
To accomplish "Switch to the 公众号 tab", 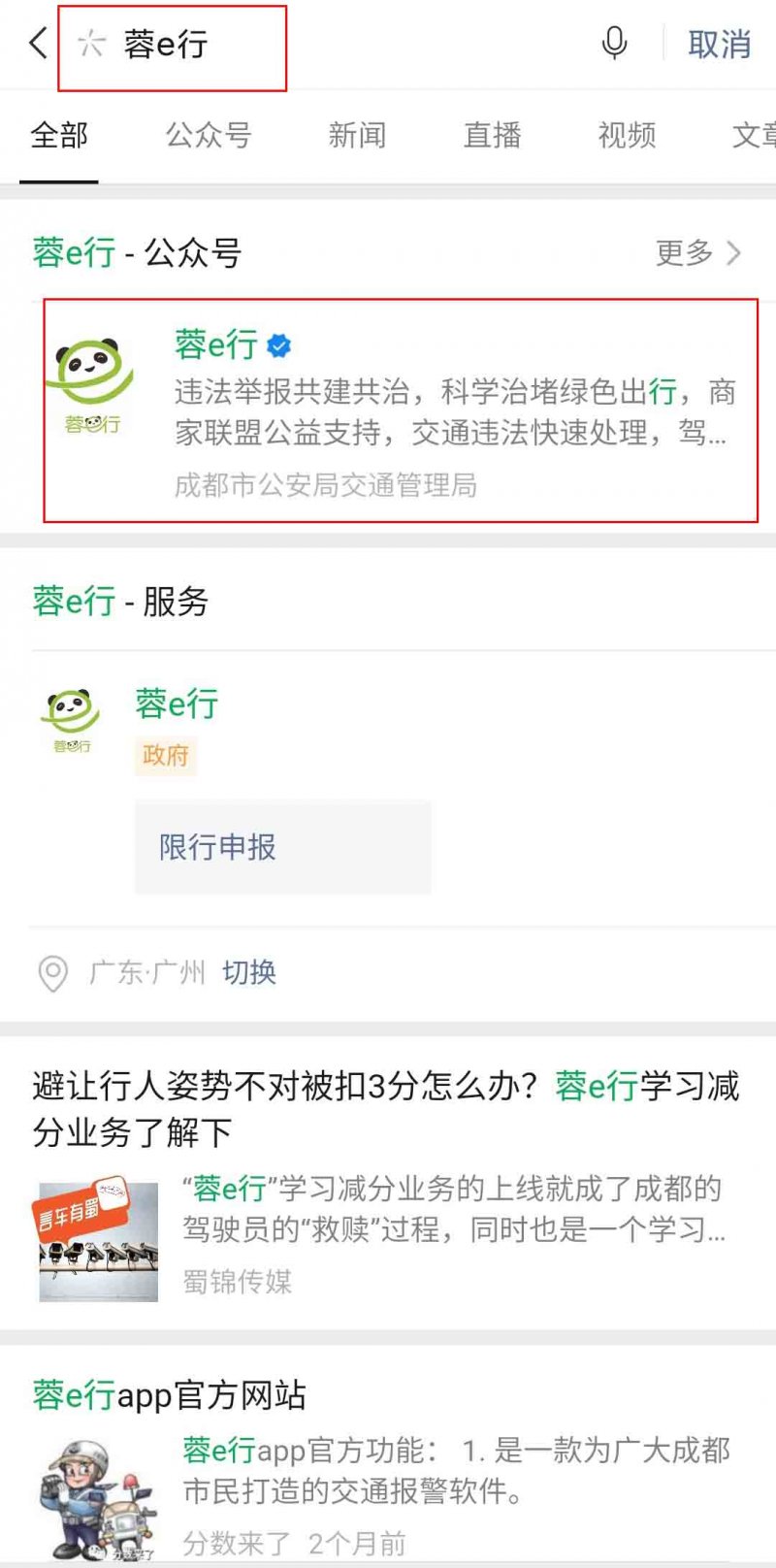I will click(208, 136).
